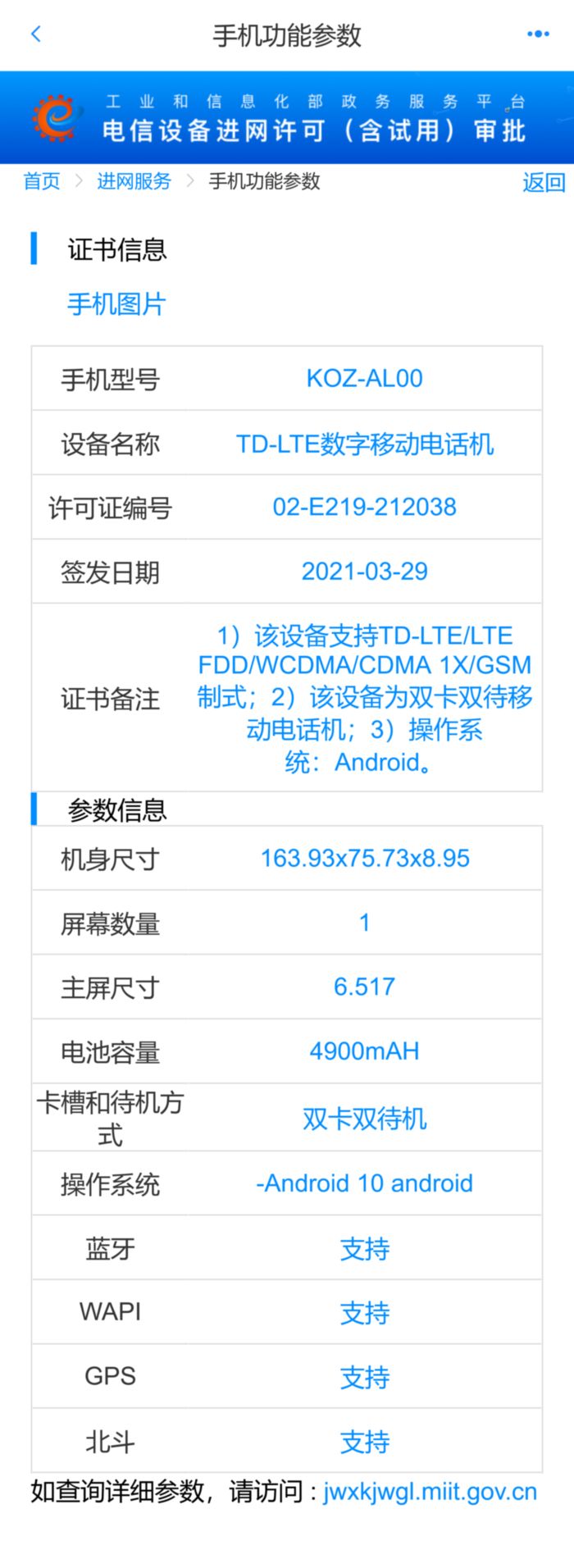The width and height of the screenshot is (574, 1568).
Task: Open the 进网服务 breadcrumb link
Action: click(134, 181)
